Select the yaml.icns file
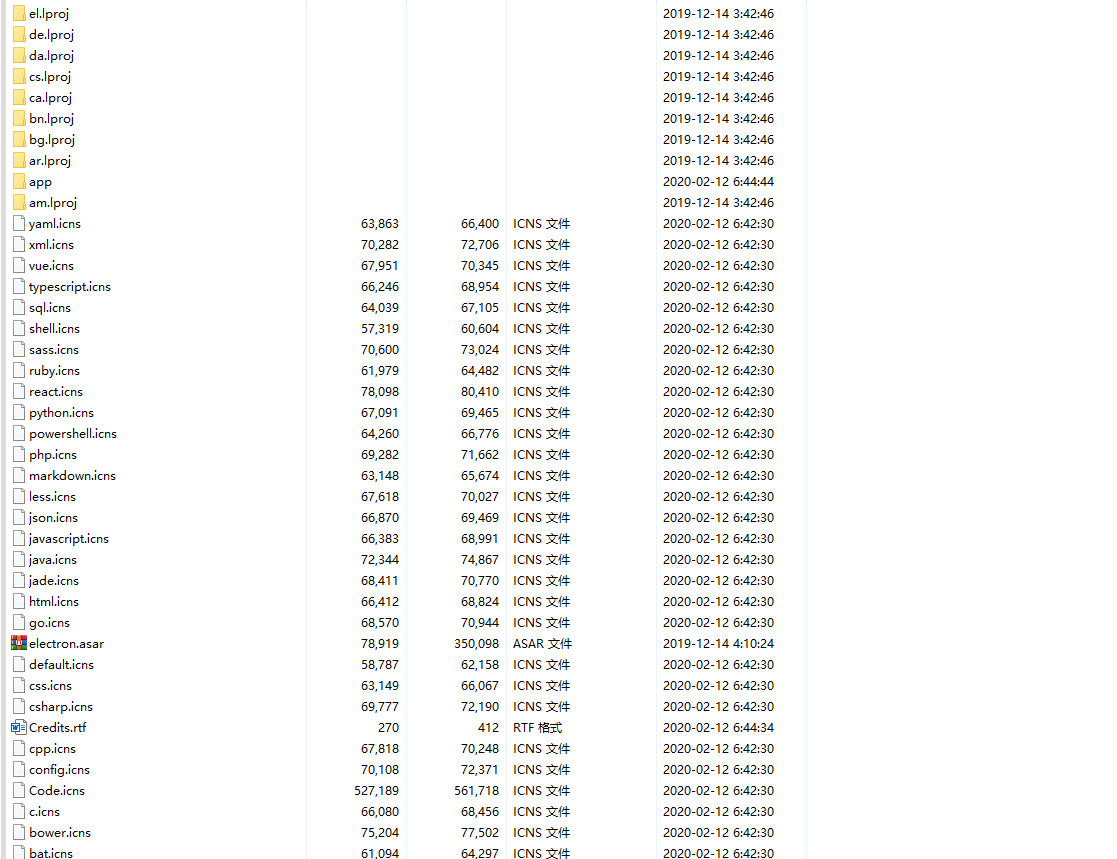This screenshot has height=859, width=1117. coord(54,224)
